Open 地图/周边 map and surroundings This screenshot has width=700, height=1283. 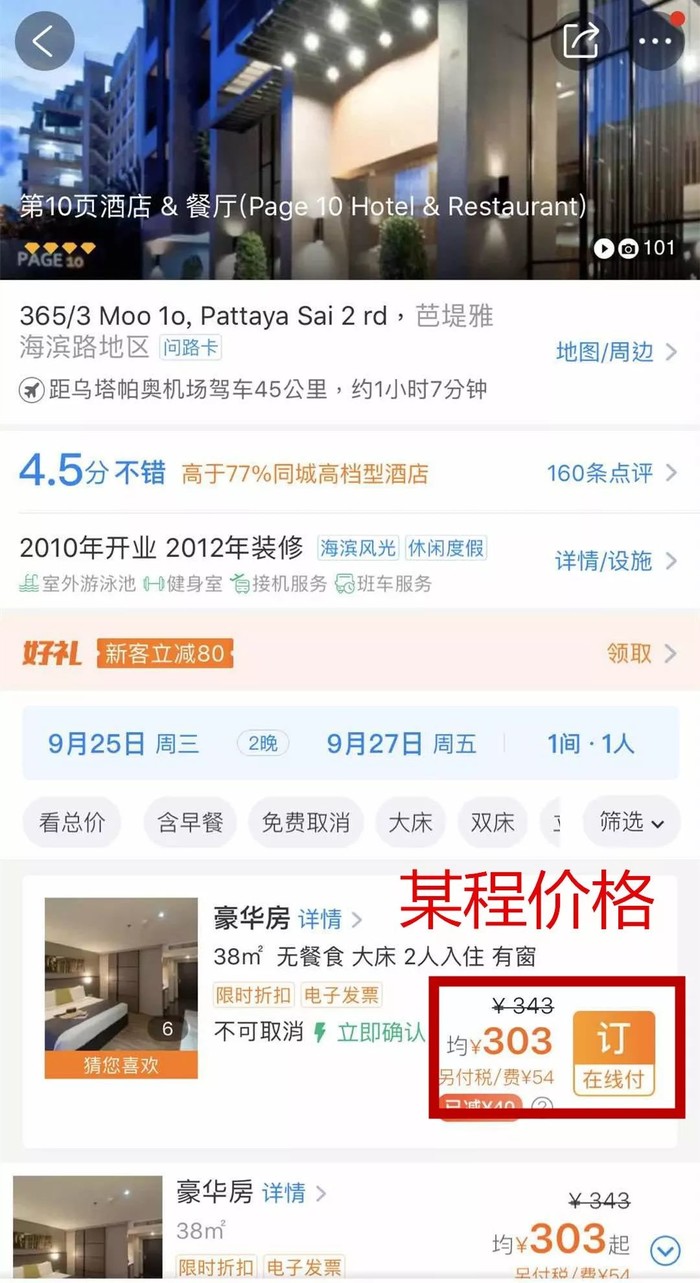(x=616, y=352)
